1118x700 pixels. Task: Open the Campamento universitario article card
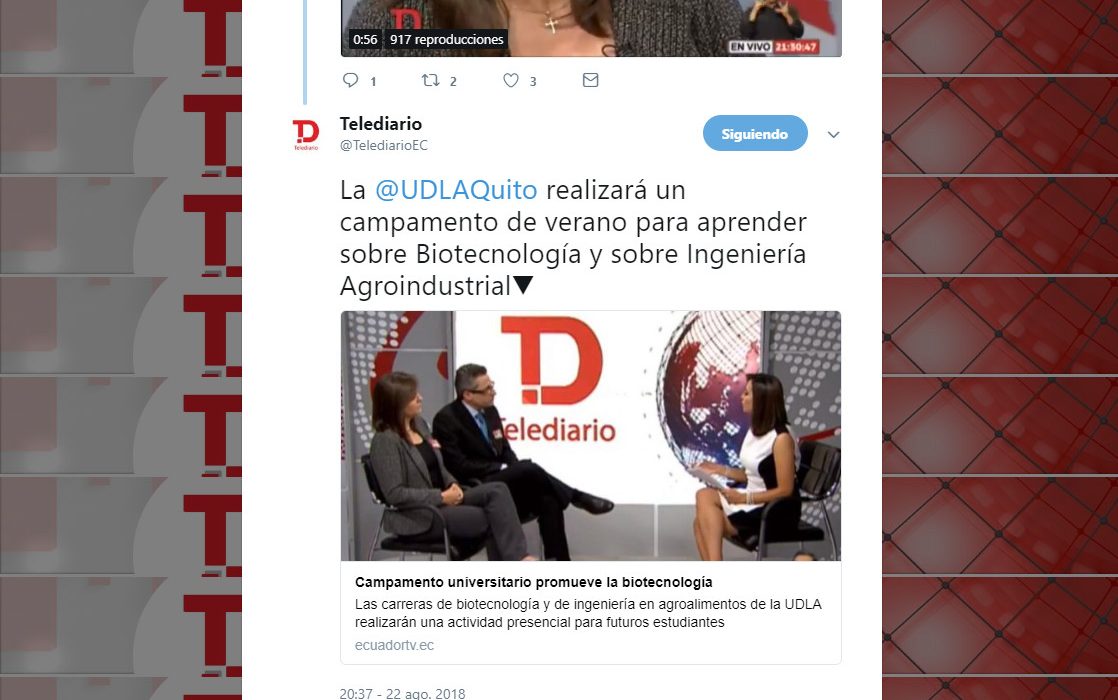(x=590, y=582)
